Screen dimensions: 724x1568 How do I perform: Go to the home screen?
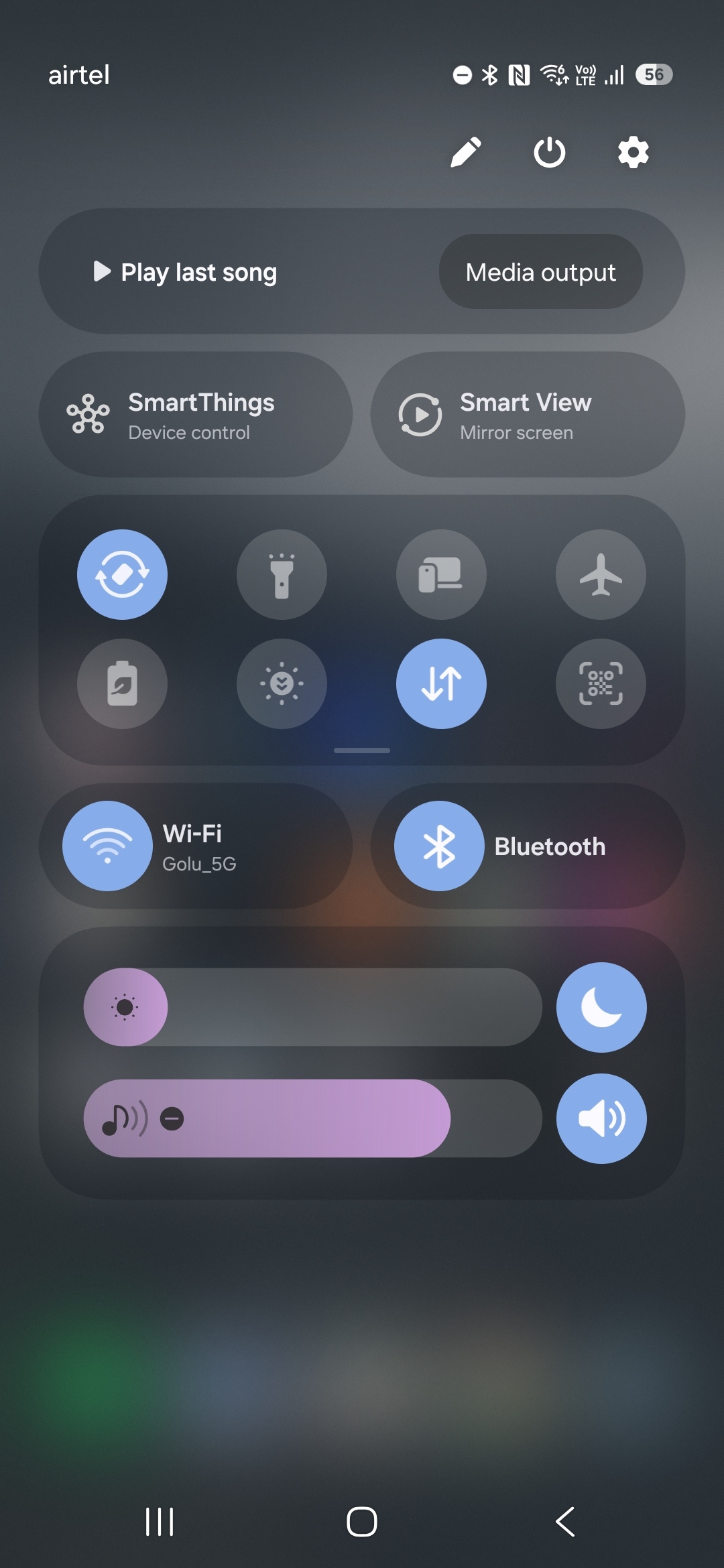(x=362, y=1521)
